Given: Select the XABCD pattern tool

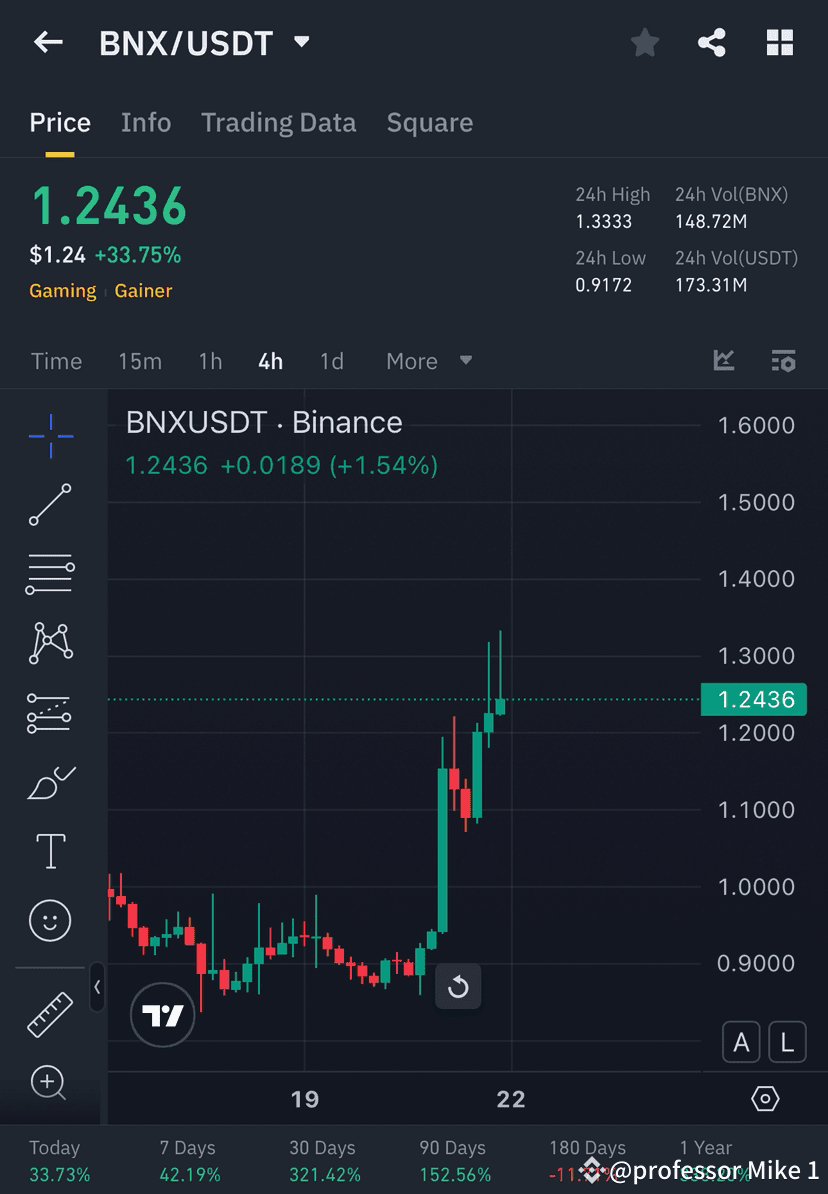Looking at the screenshot, I should tap(50, 643).
